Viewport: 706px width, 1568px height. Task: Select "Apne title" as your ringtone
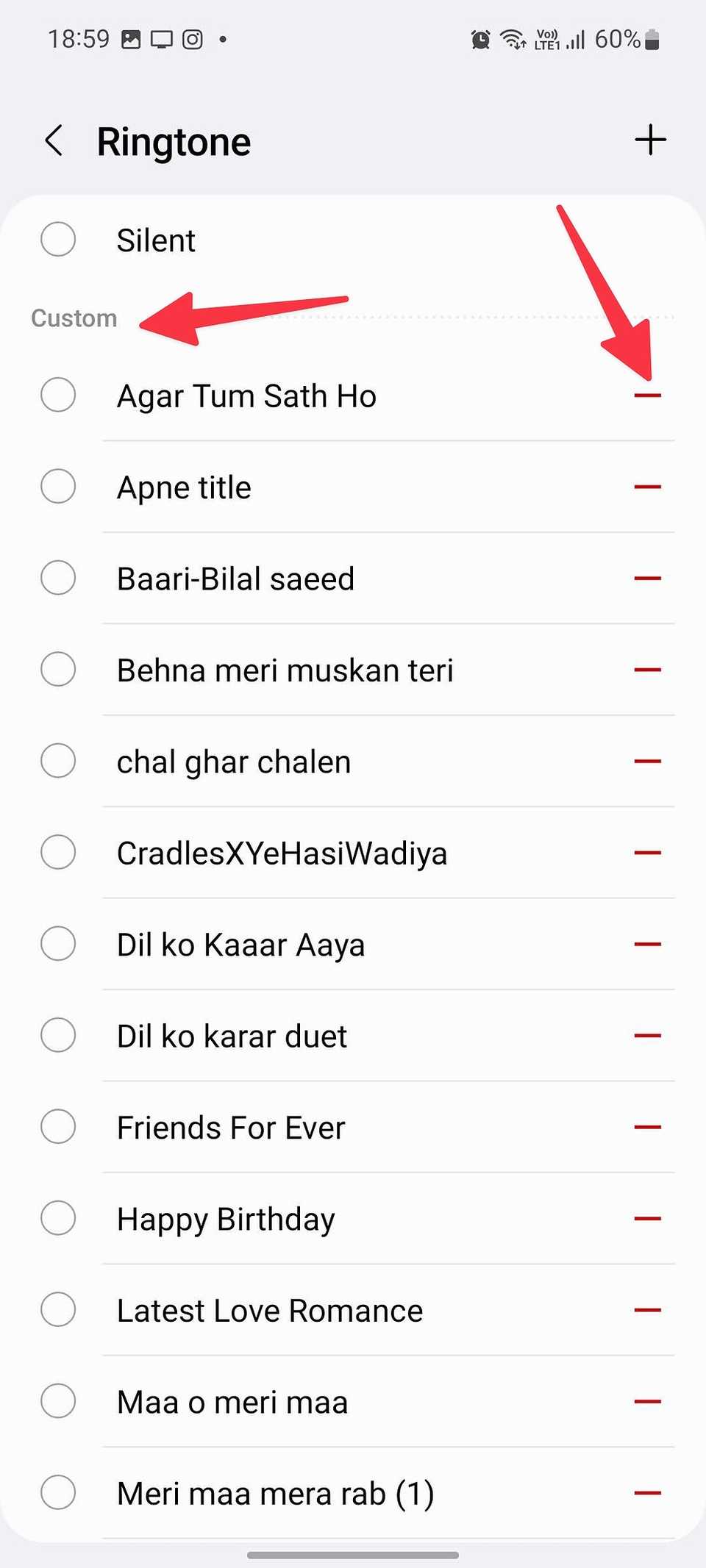58,486
